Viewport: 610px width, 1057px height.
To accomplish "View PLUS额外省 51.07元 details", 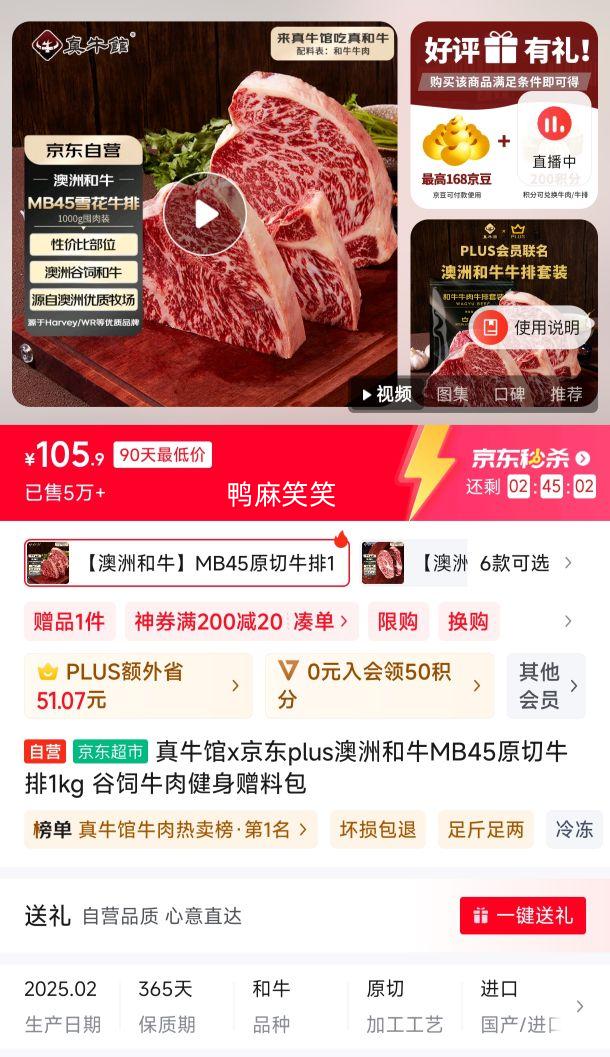I will click(x=138, y=685).
